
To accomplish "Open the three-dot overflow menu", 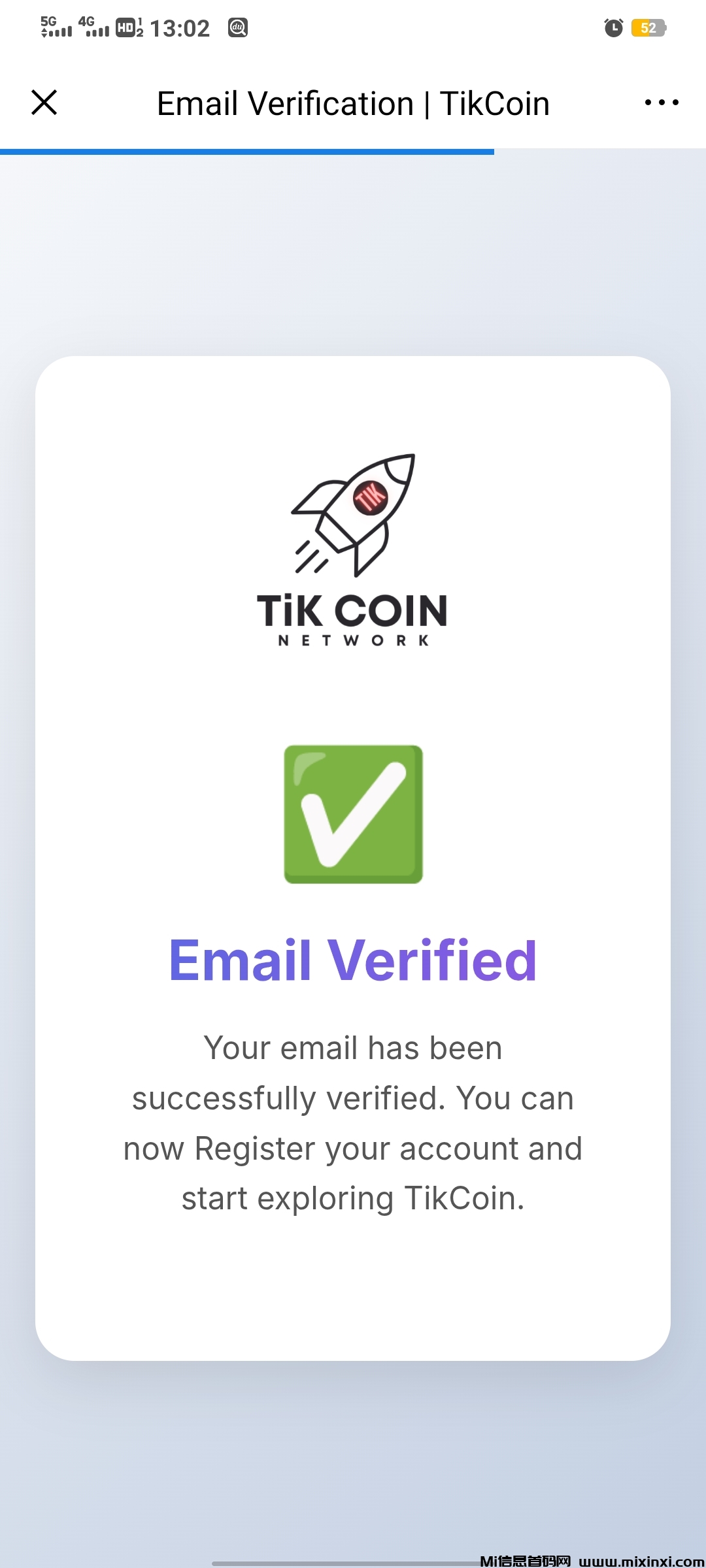I will 661,103.
